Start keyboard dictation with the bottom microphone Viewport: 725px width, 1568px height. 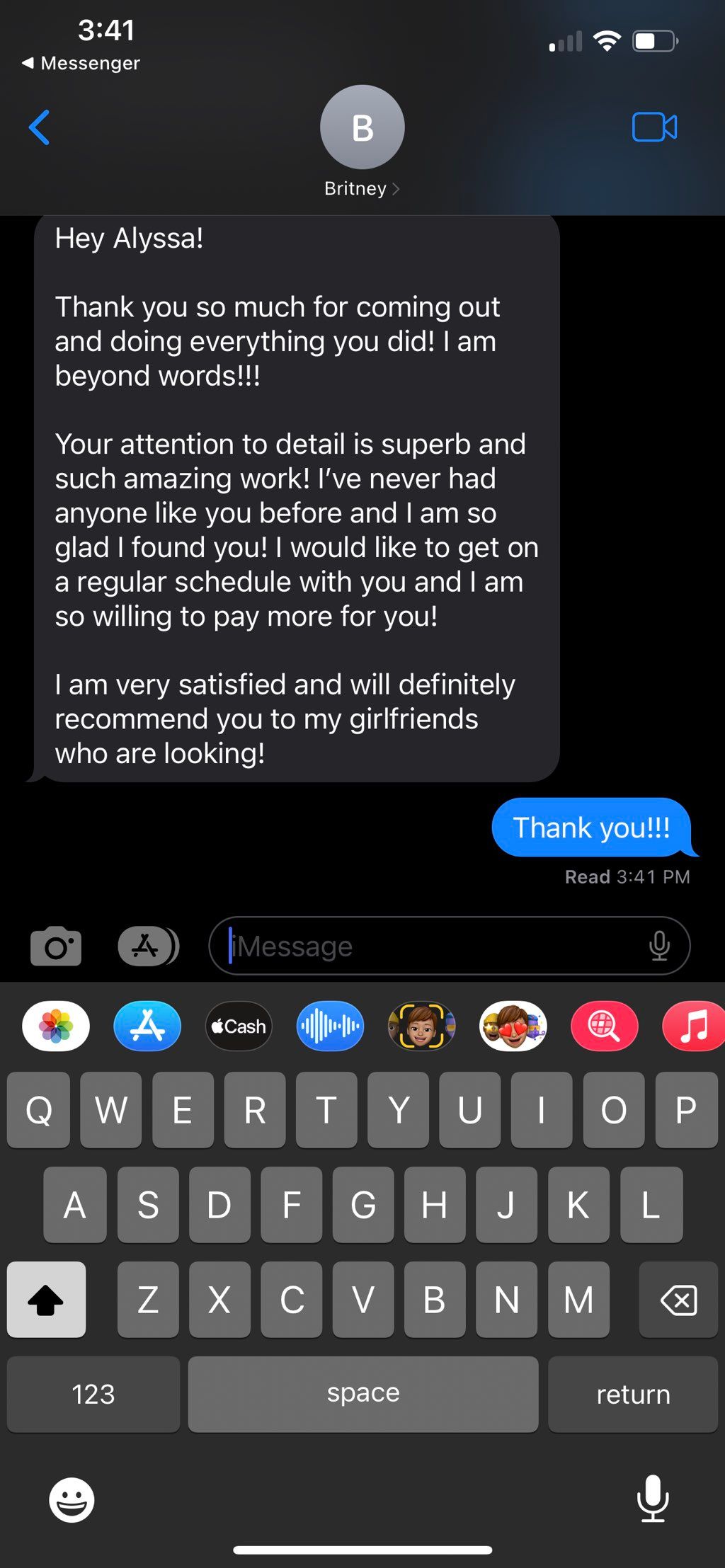652,1498
